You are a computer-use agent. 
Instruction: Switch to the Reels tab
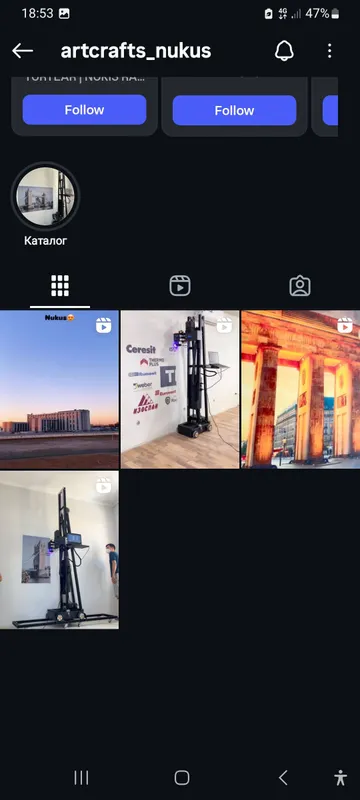[179, 286]
